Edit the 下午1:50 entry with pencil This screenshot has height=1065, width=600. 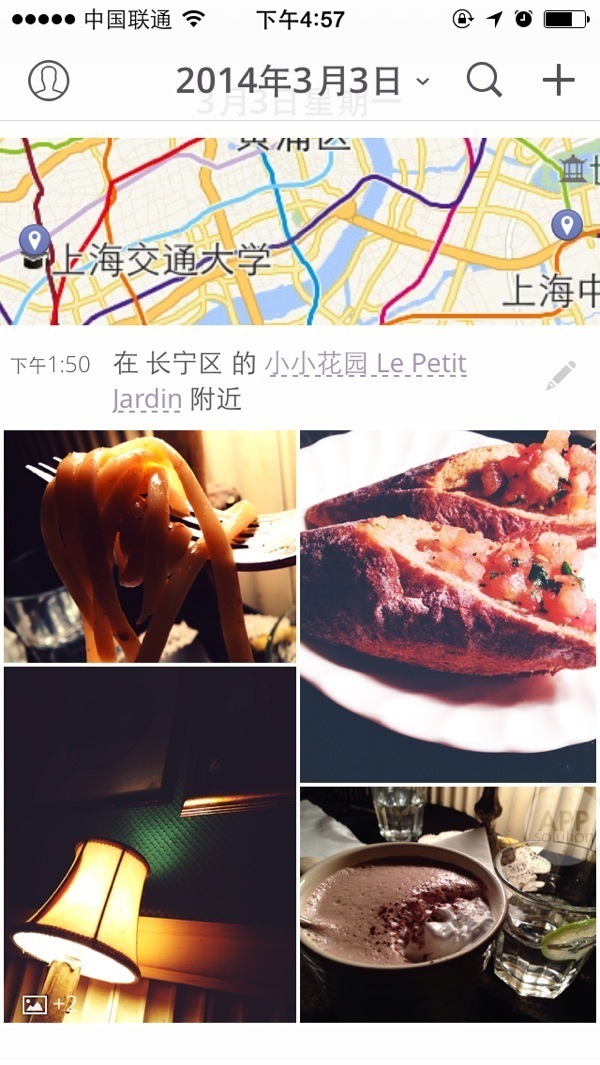[560, 377]
